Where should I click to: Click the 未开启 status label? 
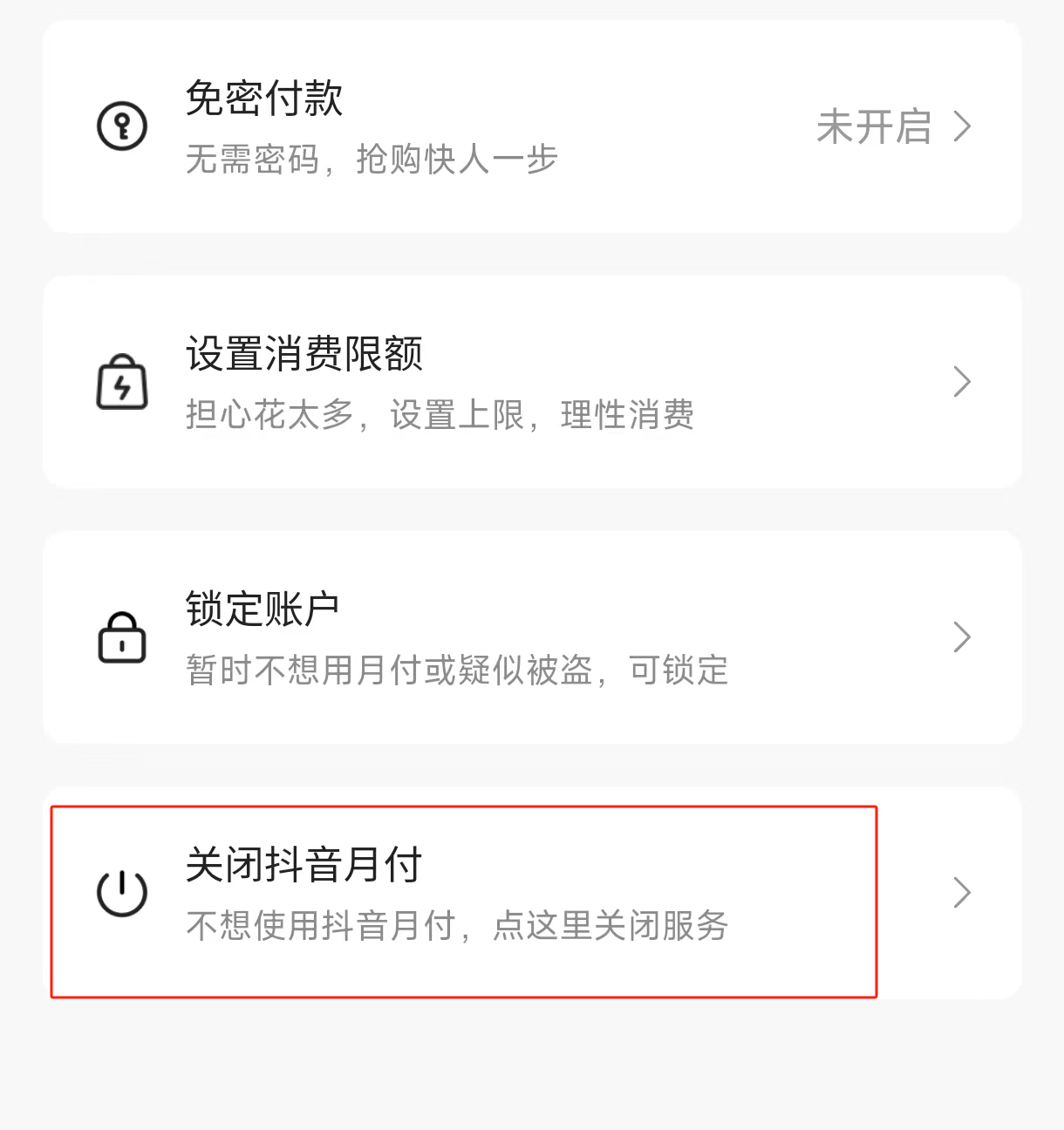click(x=874, y=127)
